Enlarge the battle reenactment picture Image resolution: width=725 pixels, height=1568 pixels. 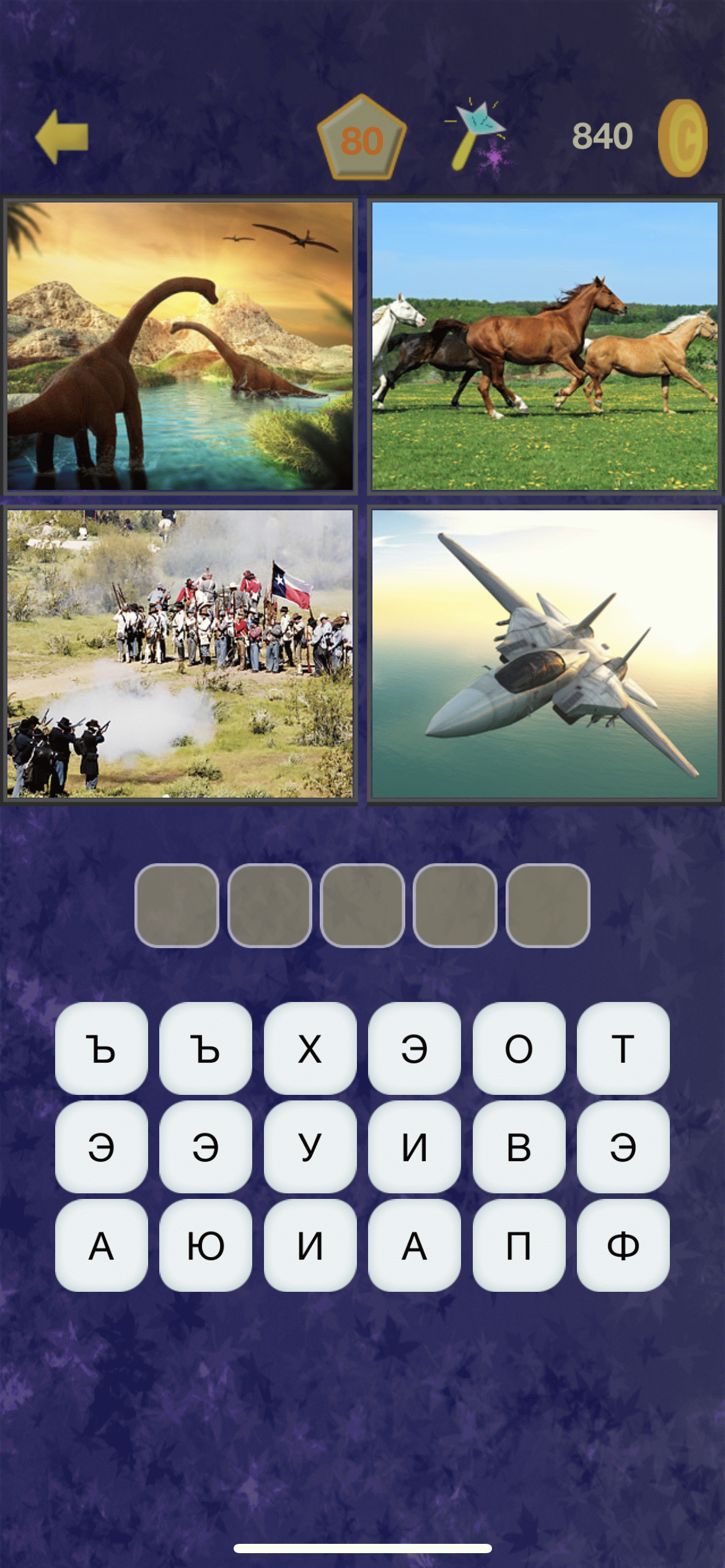point(180,653)
